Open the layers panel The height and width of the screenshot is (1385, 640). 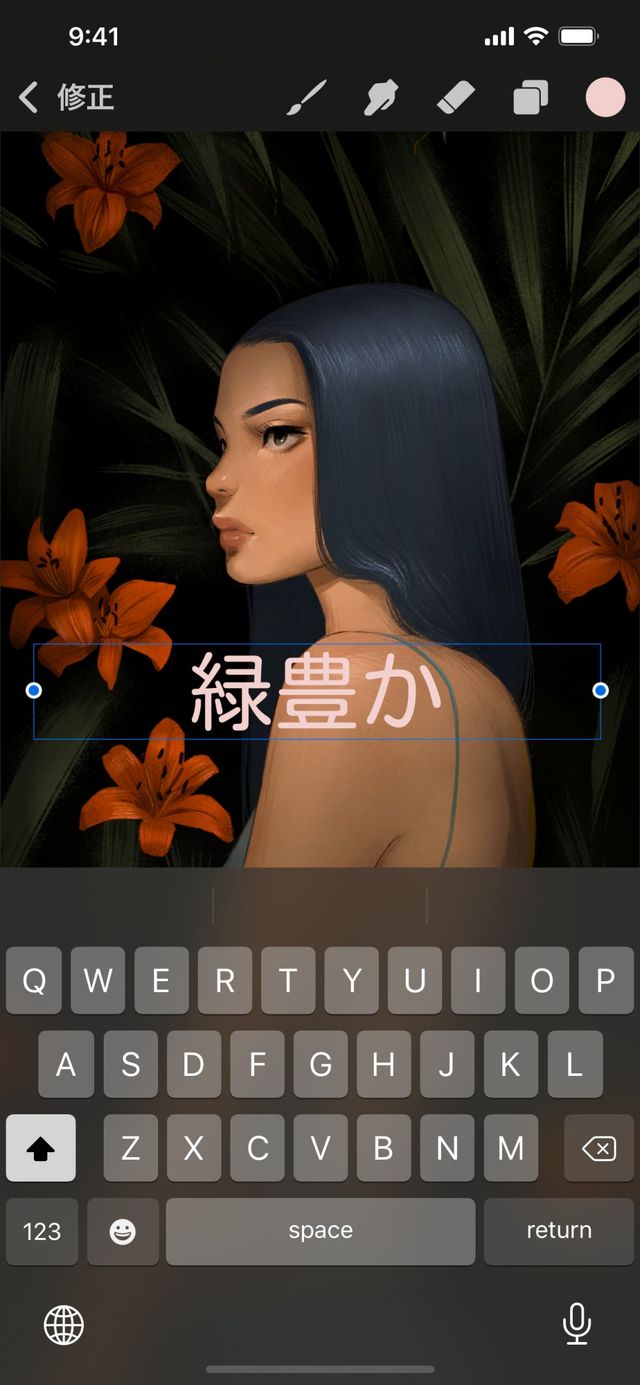tap(530, 98)
